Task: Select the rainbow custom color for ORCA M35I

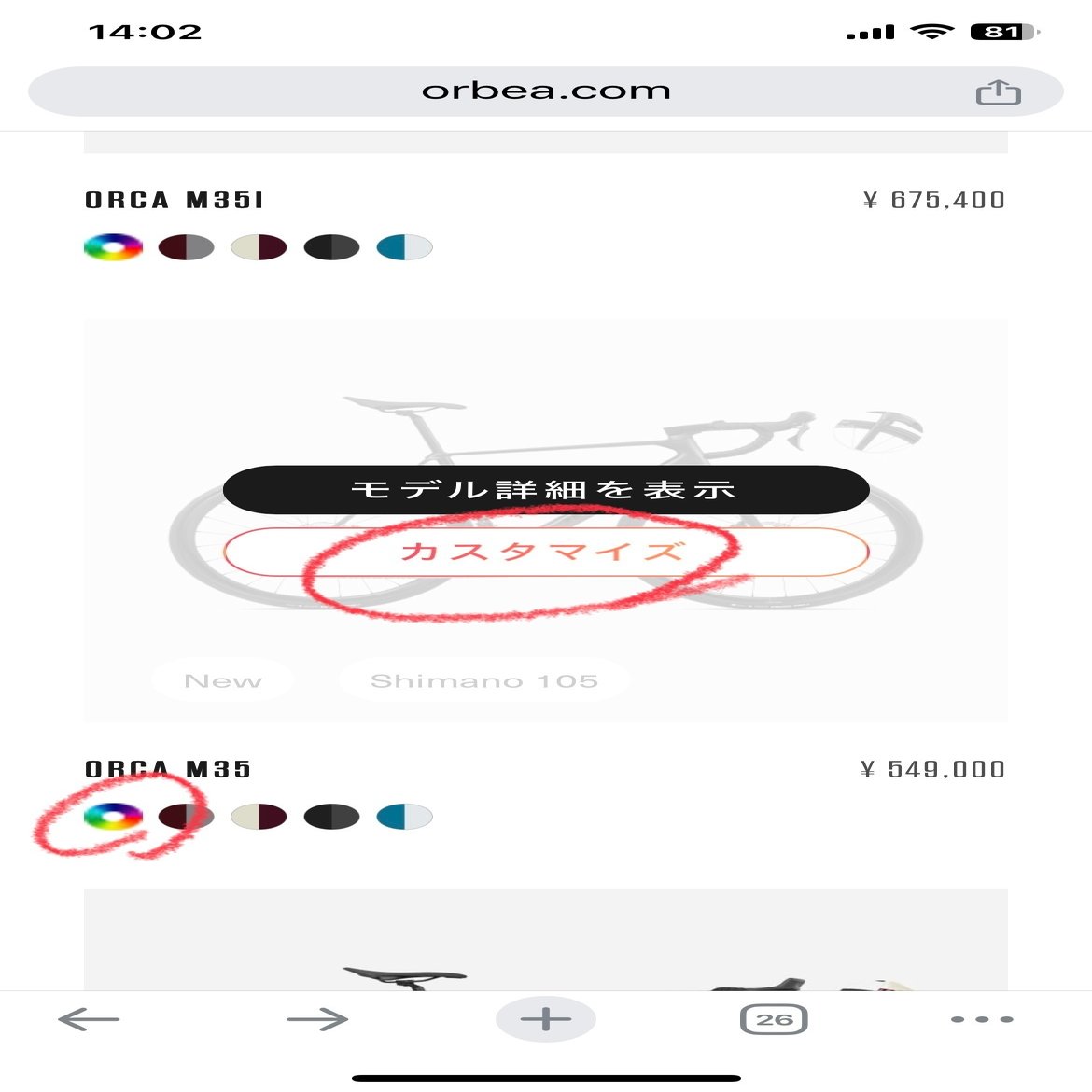Action: pyautogui.click(x=113, y=247)
